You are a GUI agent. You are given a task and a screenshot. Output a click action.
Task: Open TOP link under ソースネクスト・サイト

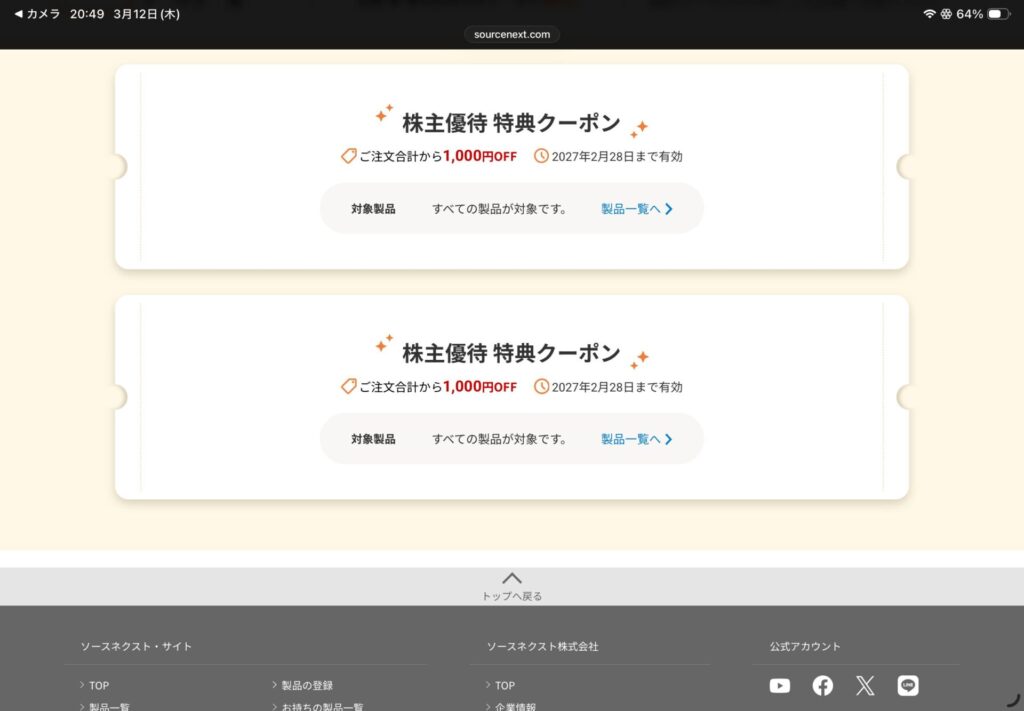(98, 685)
